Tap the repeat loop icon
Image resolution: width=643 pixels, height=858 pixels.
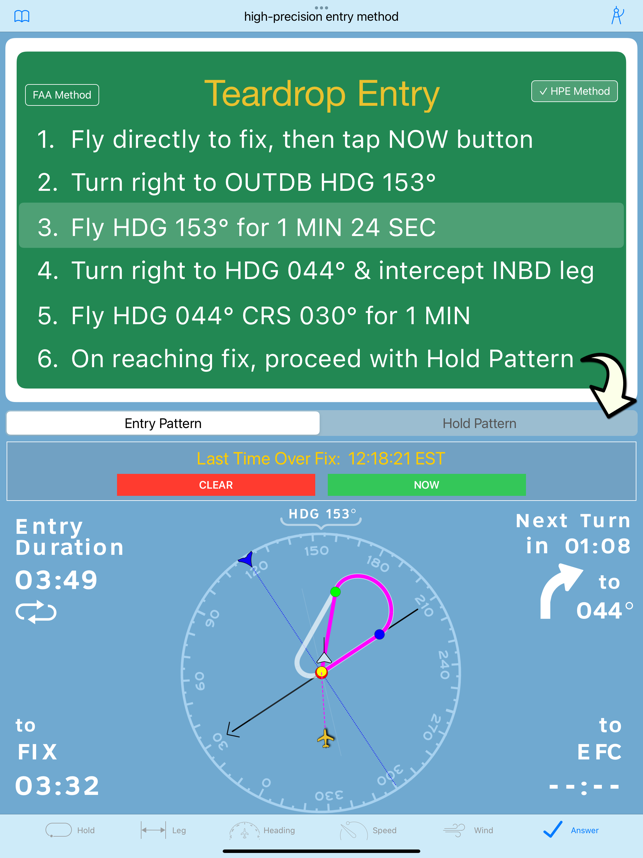36,612
